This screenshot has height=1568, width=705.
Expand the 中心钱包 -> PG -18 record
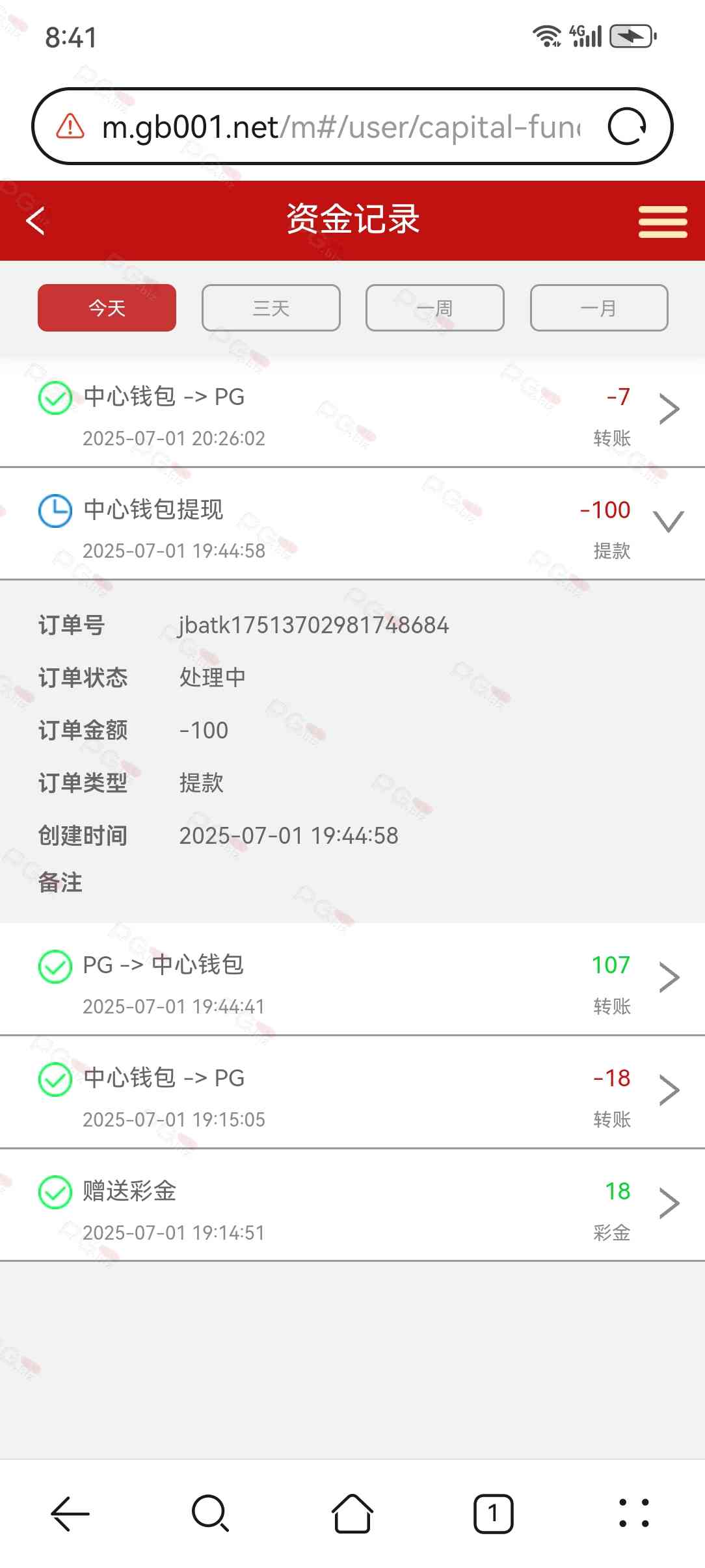pos(669,1090)
